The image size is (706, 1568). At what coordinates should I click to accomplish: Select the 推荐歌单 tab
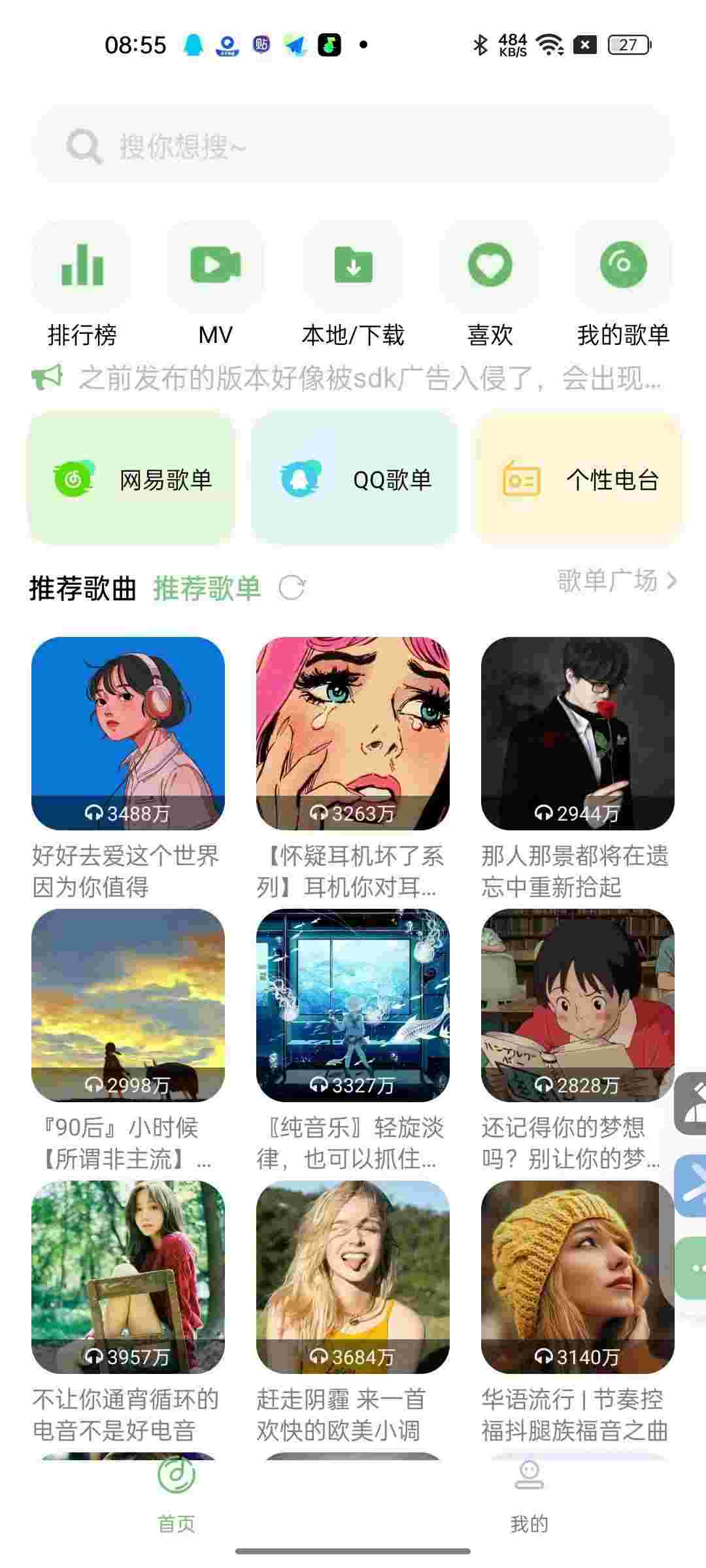(207, 588)
